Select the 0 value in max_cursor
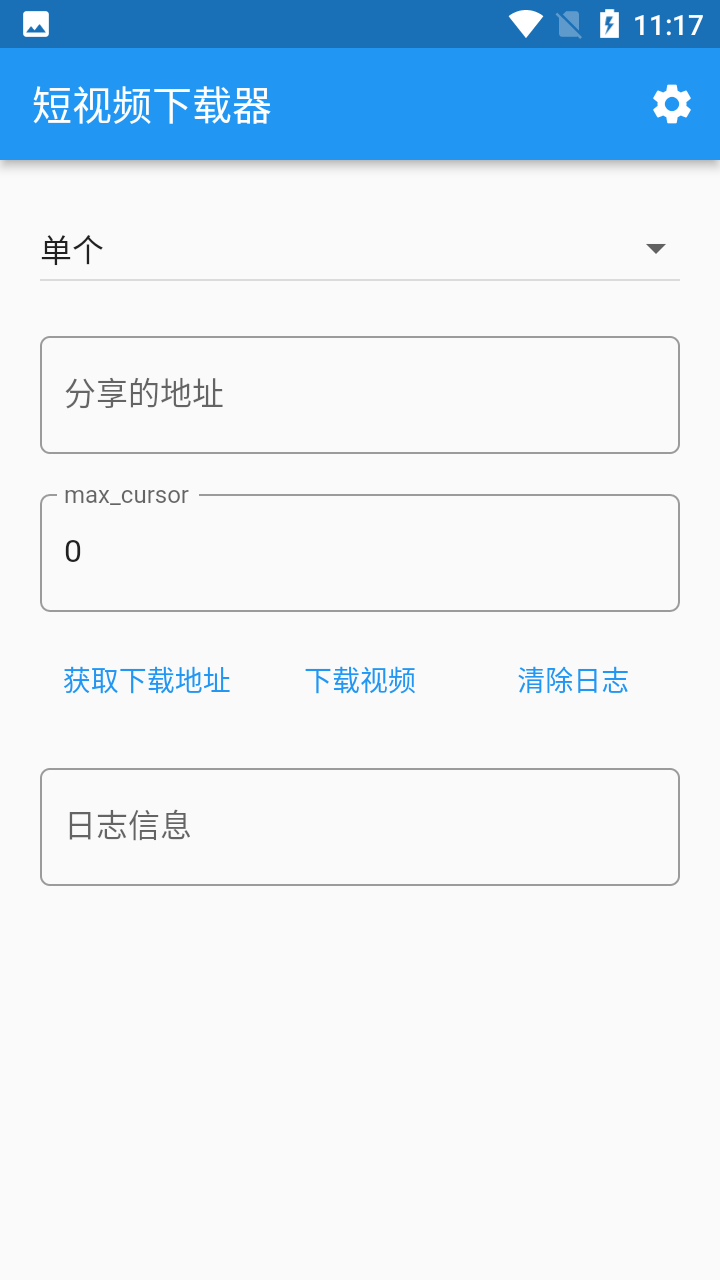 pos(72,551)
